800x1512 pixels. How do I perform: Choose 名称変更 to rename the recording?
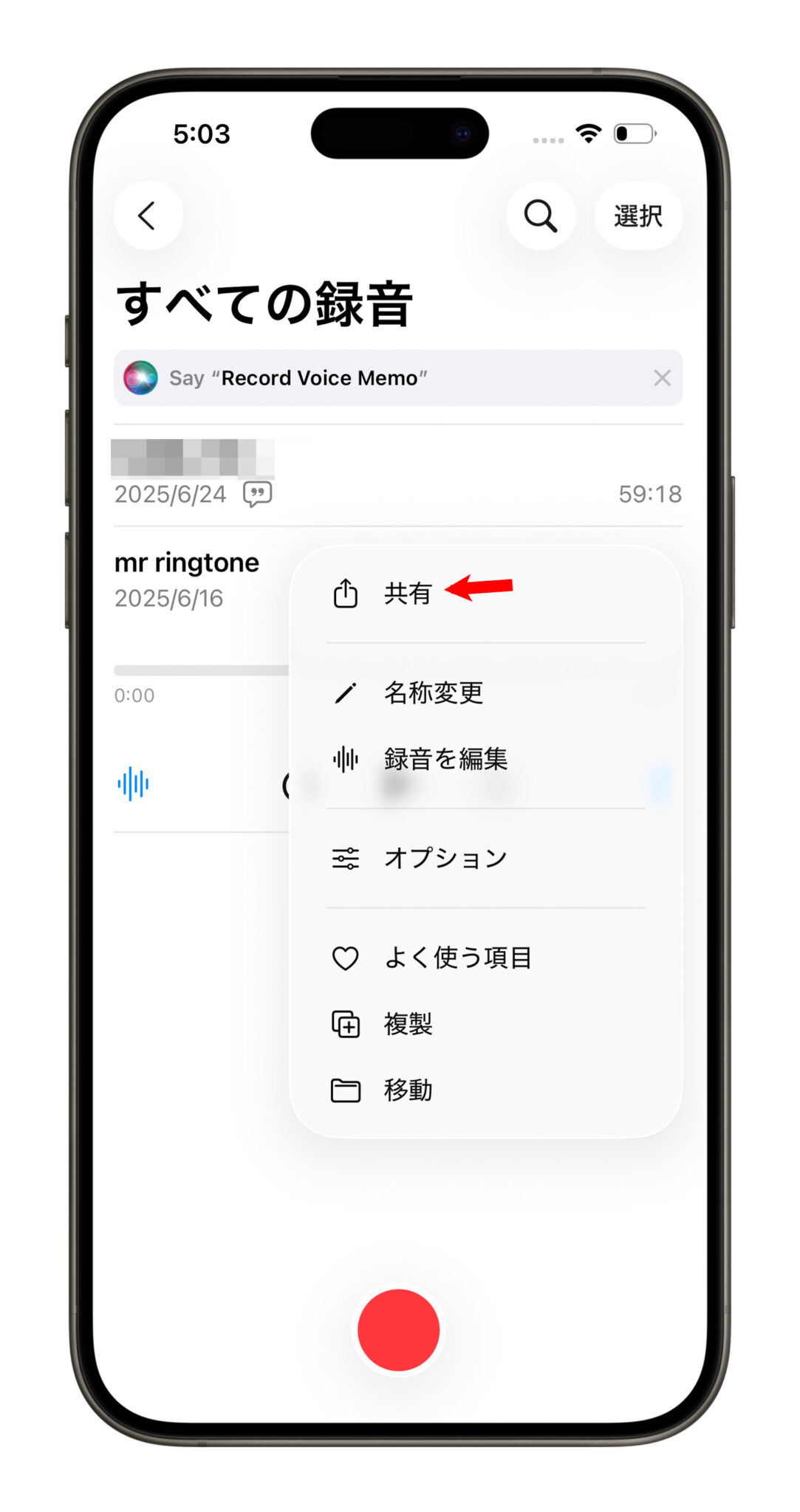coord(433,693)
